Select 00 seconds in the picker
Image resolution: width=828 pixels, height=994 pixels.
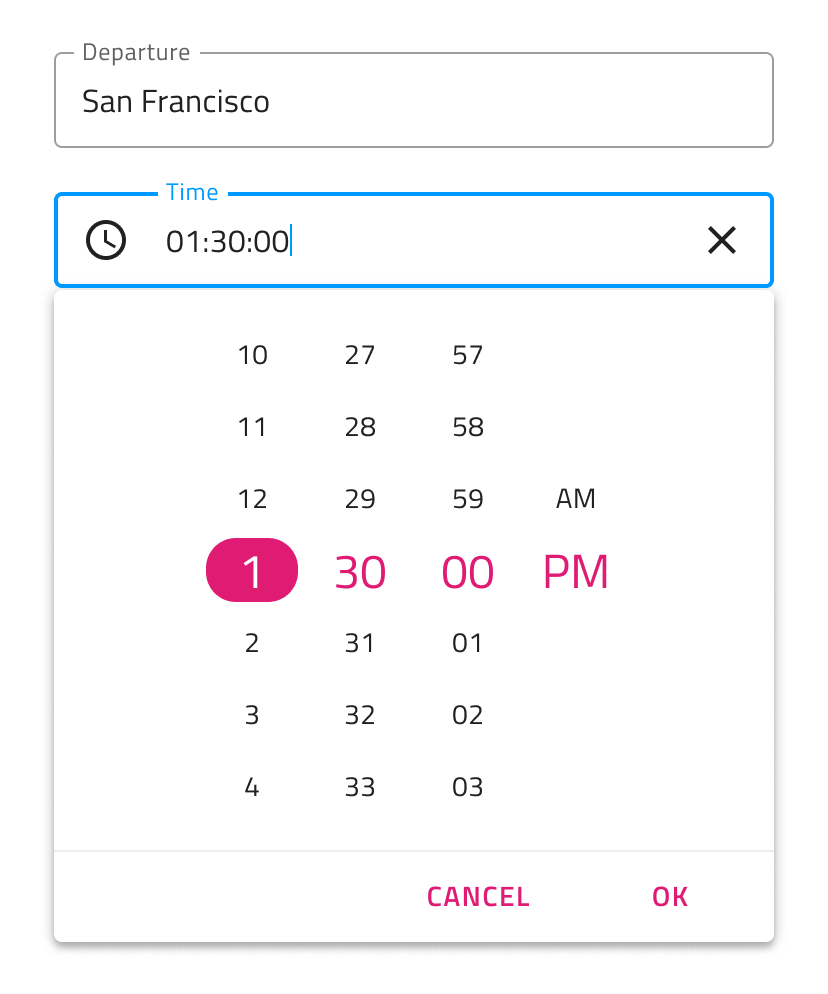point(467,570)
